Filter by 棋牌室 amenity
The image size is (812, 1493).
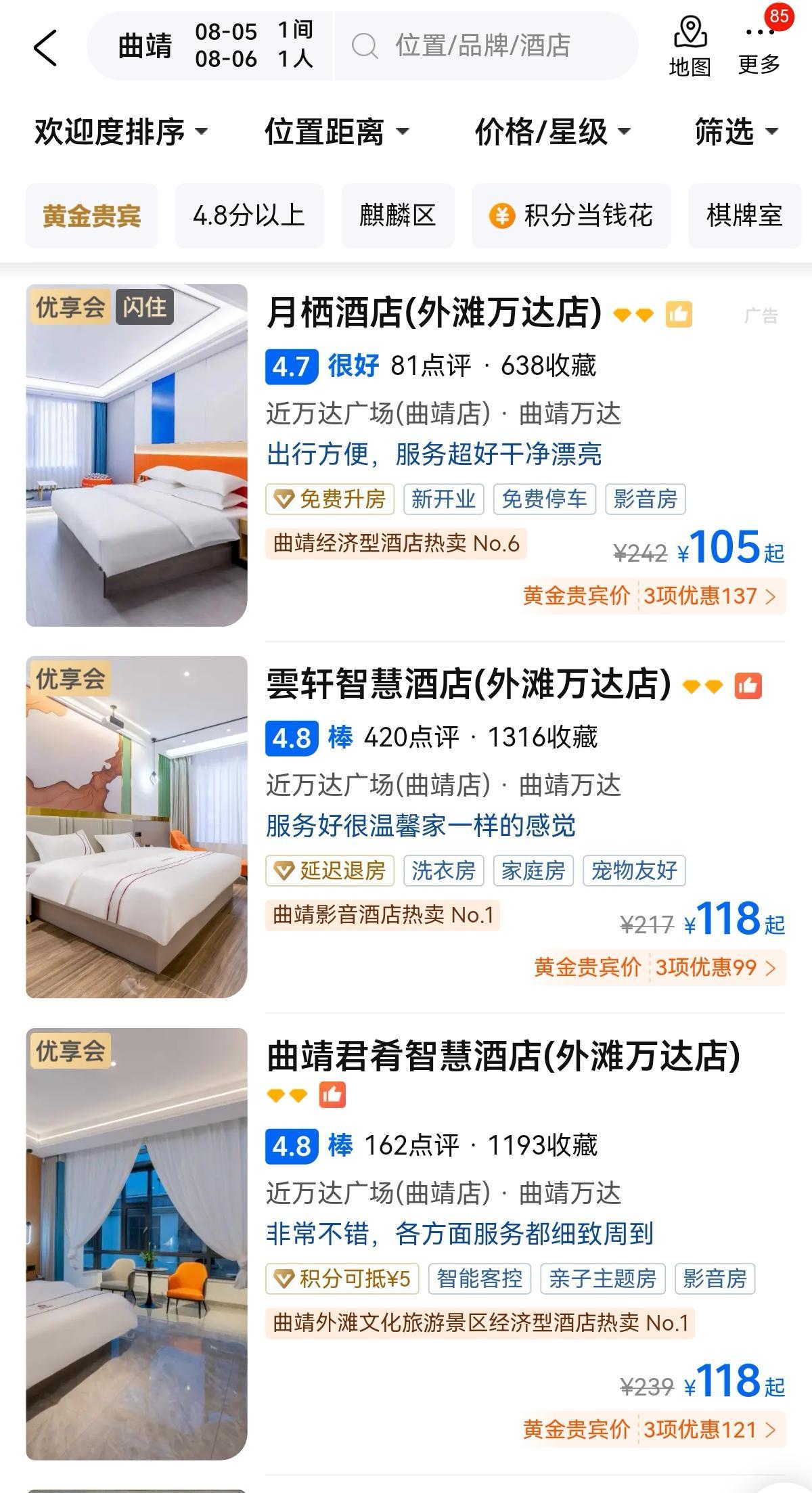pos(744,216)
